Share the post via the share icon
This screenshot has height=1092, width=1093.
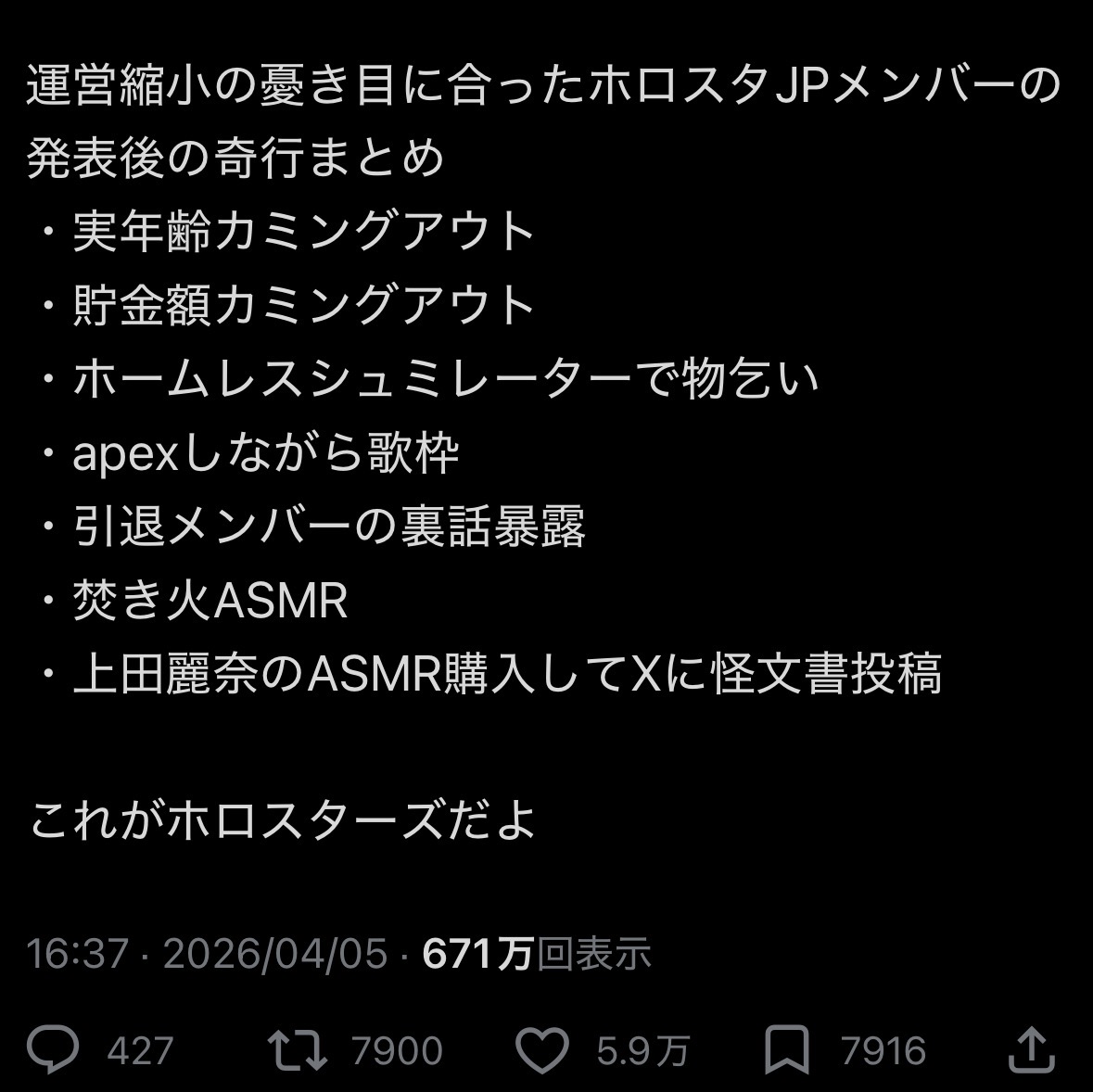pyautogui.click(x=1031, y=1049)
